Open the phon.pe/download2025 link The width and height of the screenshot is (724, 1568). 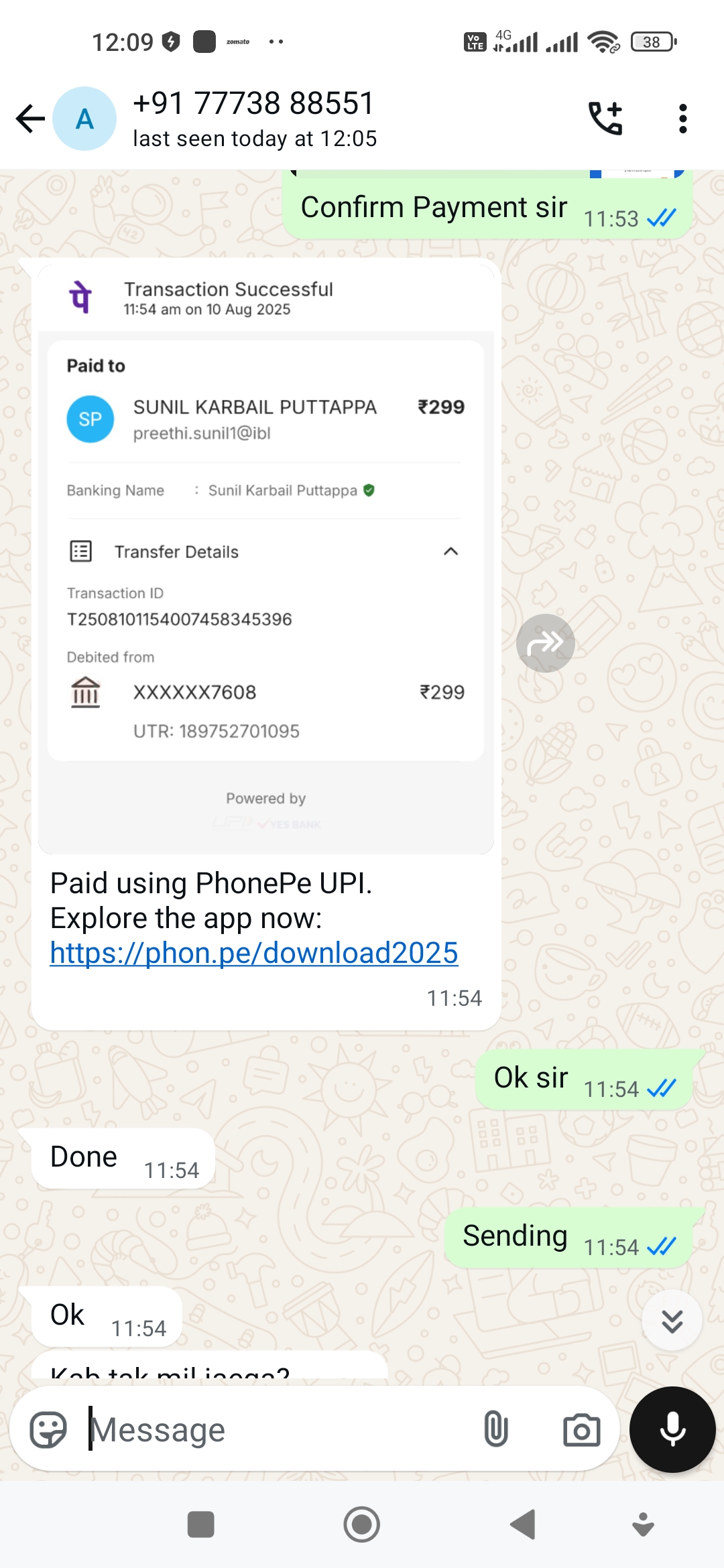pyautogui.click(x=254, y=953)
